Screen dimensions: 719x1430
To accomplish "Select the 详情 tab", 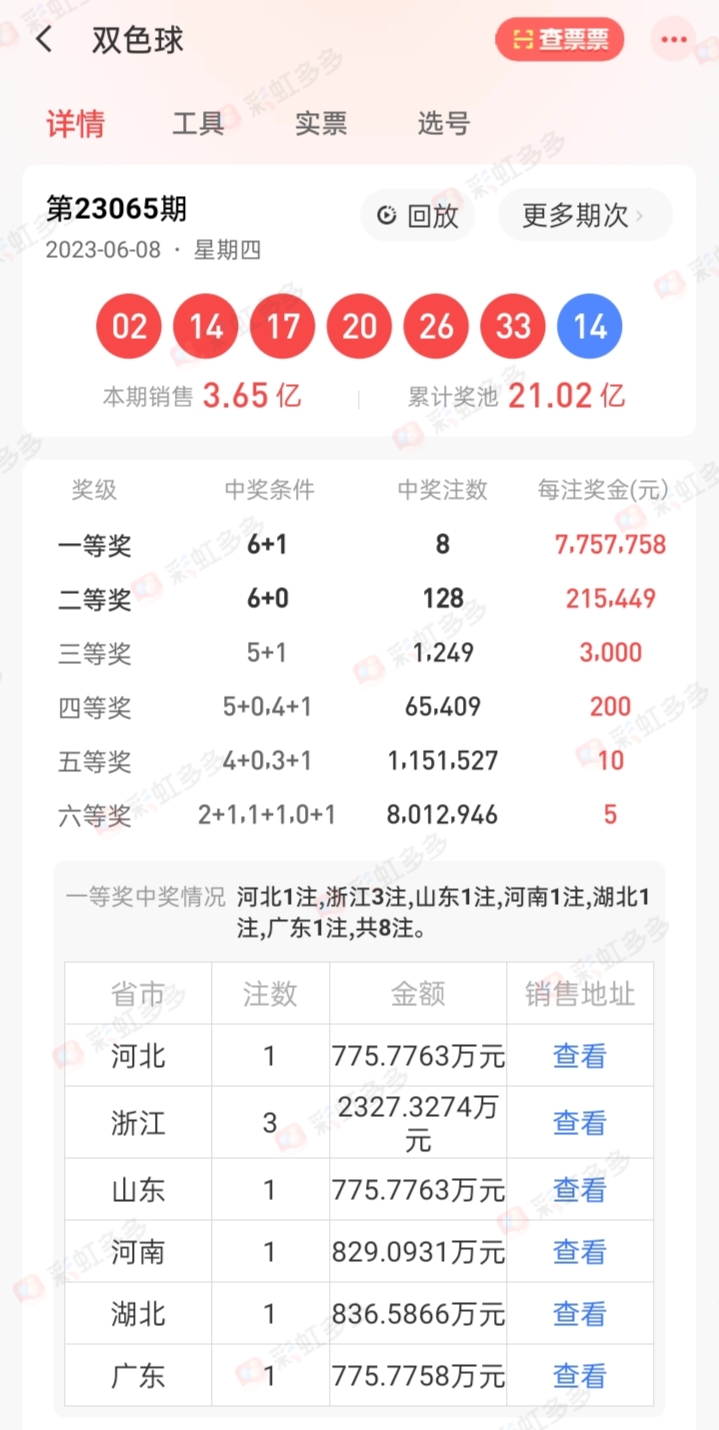I will point(75,124).
